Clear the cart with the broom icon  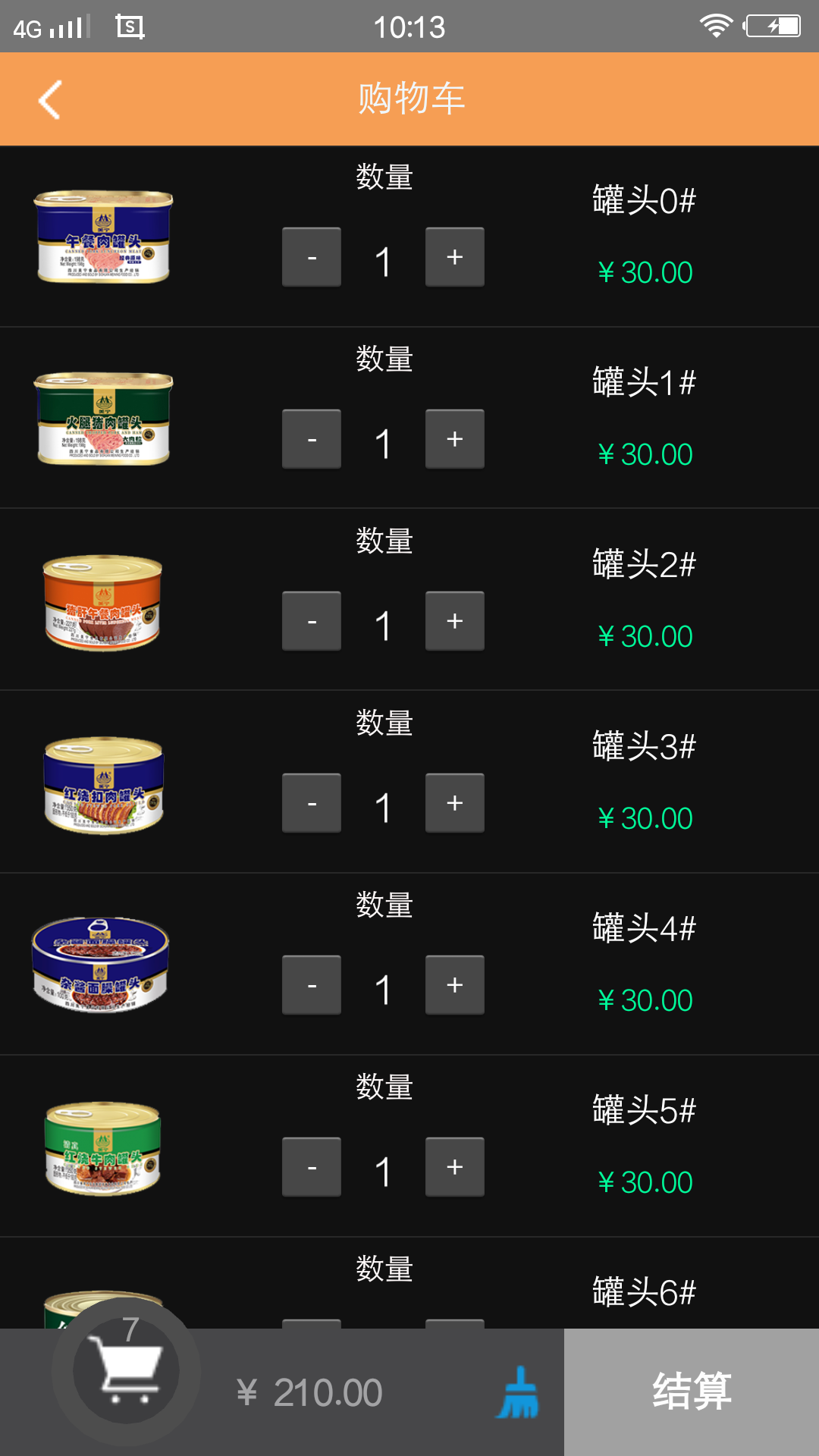coord(519,1393)
